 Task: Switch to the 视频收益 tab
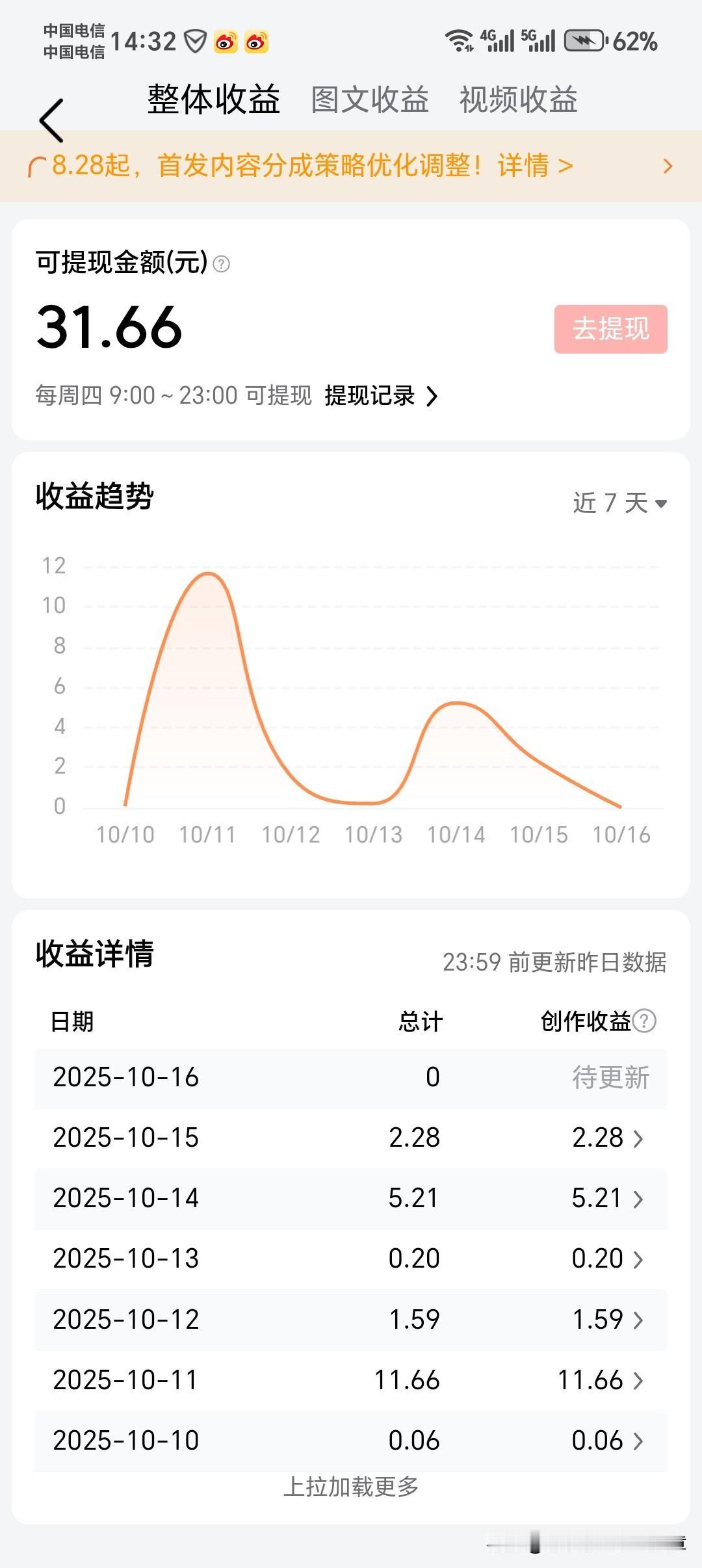coord(518,100)
